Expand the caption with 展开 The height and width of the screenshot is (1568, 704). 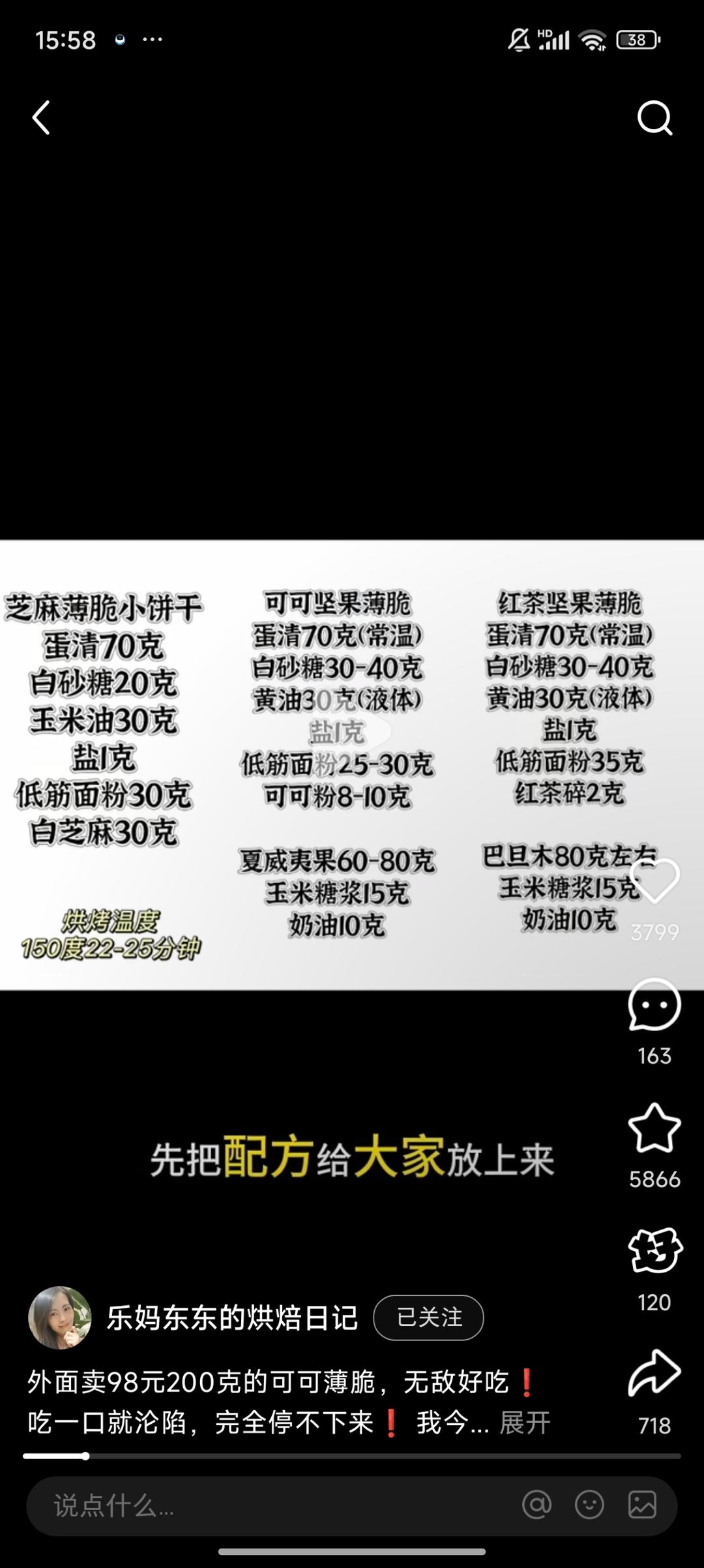[x=525, y=1423]
